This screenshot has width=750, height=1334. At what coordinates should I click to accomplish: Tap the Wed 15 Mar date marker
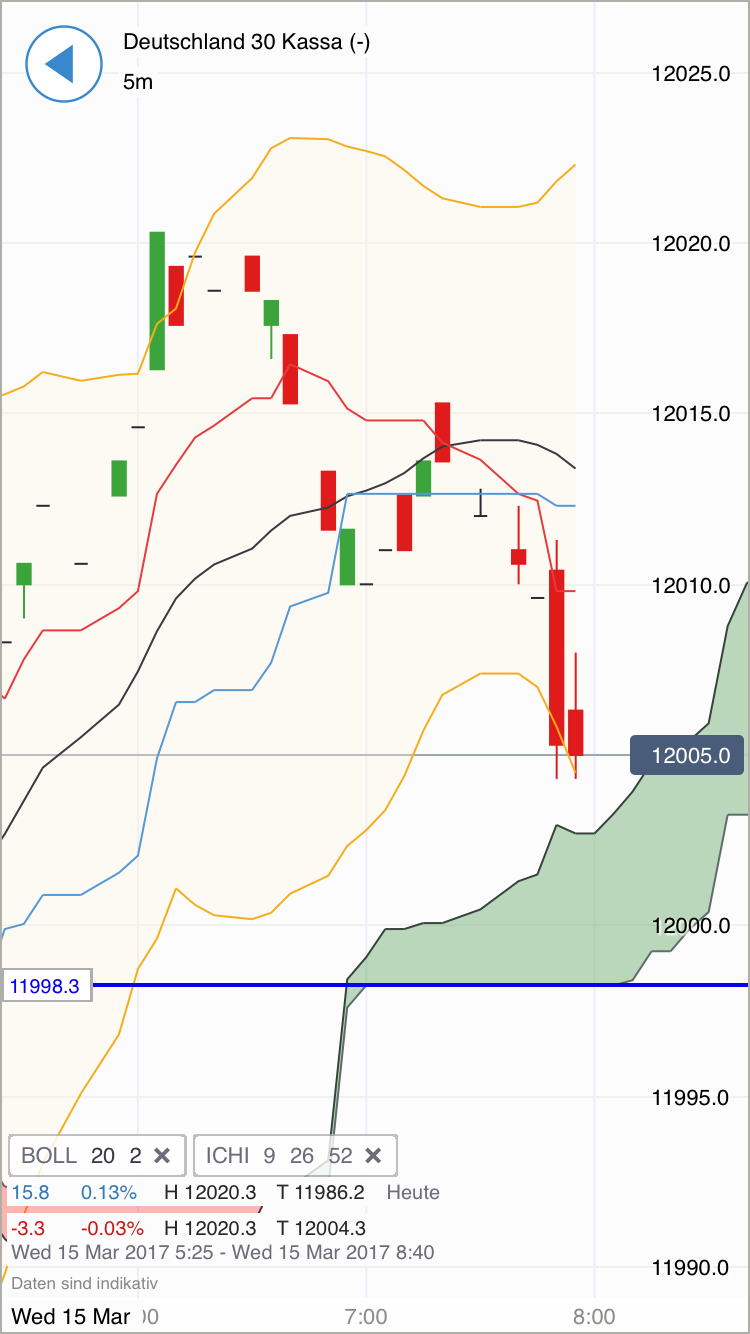pos(70,1317)
